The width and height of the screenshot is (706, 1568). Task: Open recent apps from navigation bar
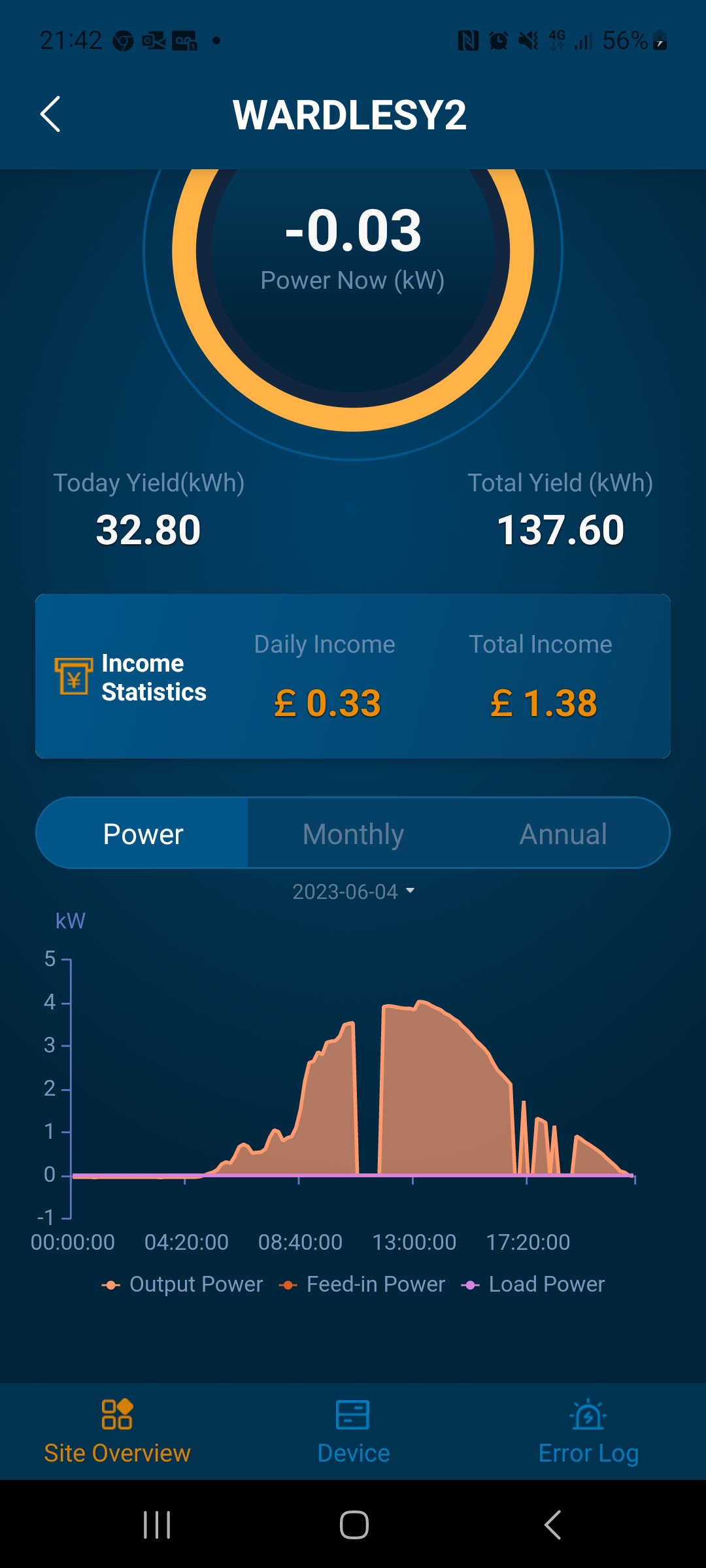[157, 1525]
